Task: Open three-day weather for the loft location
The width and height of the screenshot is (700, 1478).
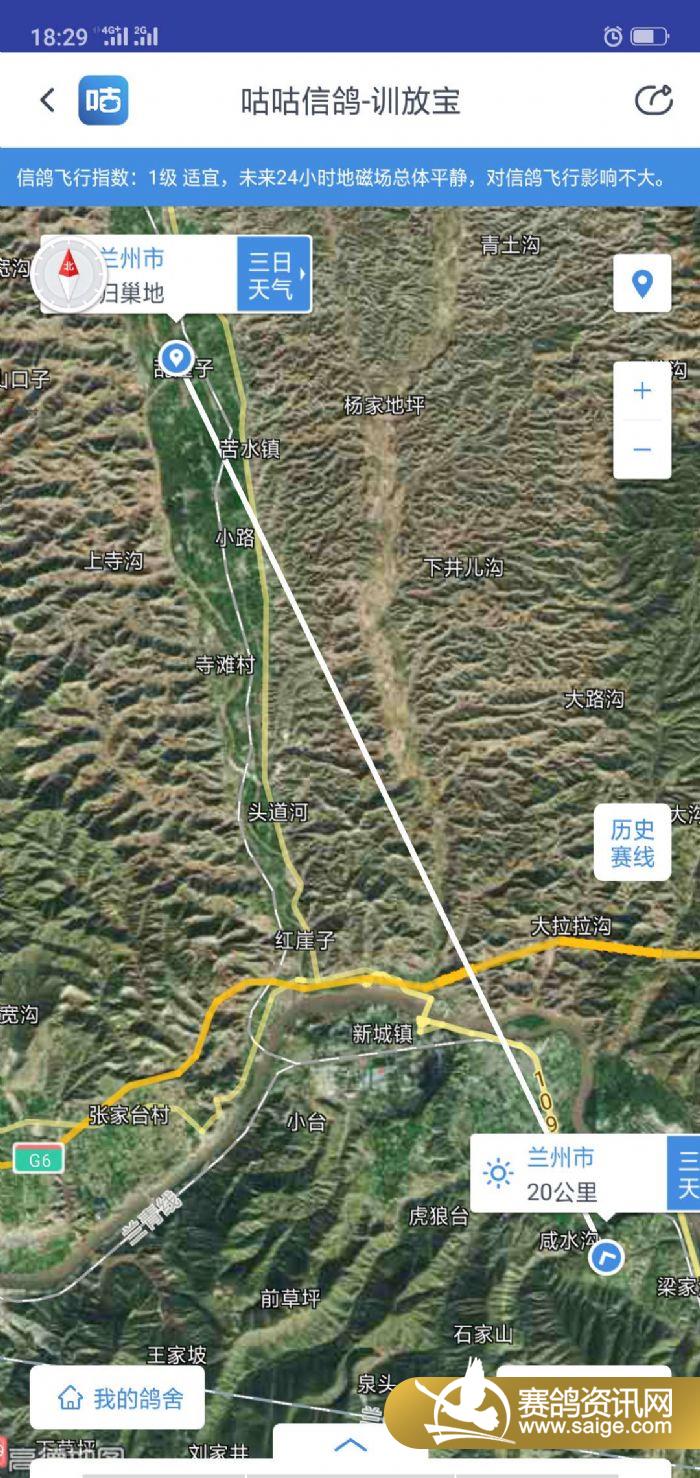Action: coord(272,275)
